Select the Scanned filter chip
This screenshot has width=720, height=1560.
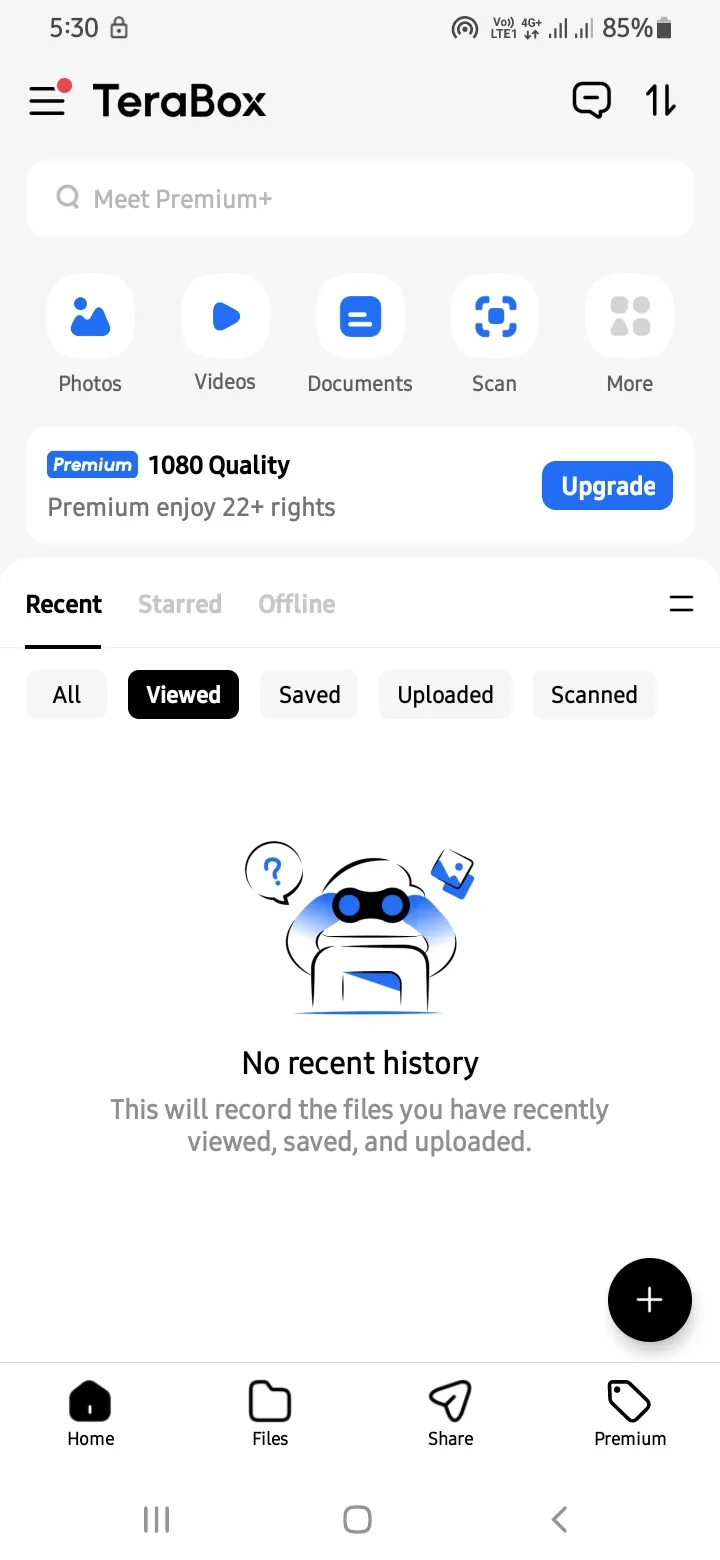(x=594, y=695)
